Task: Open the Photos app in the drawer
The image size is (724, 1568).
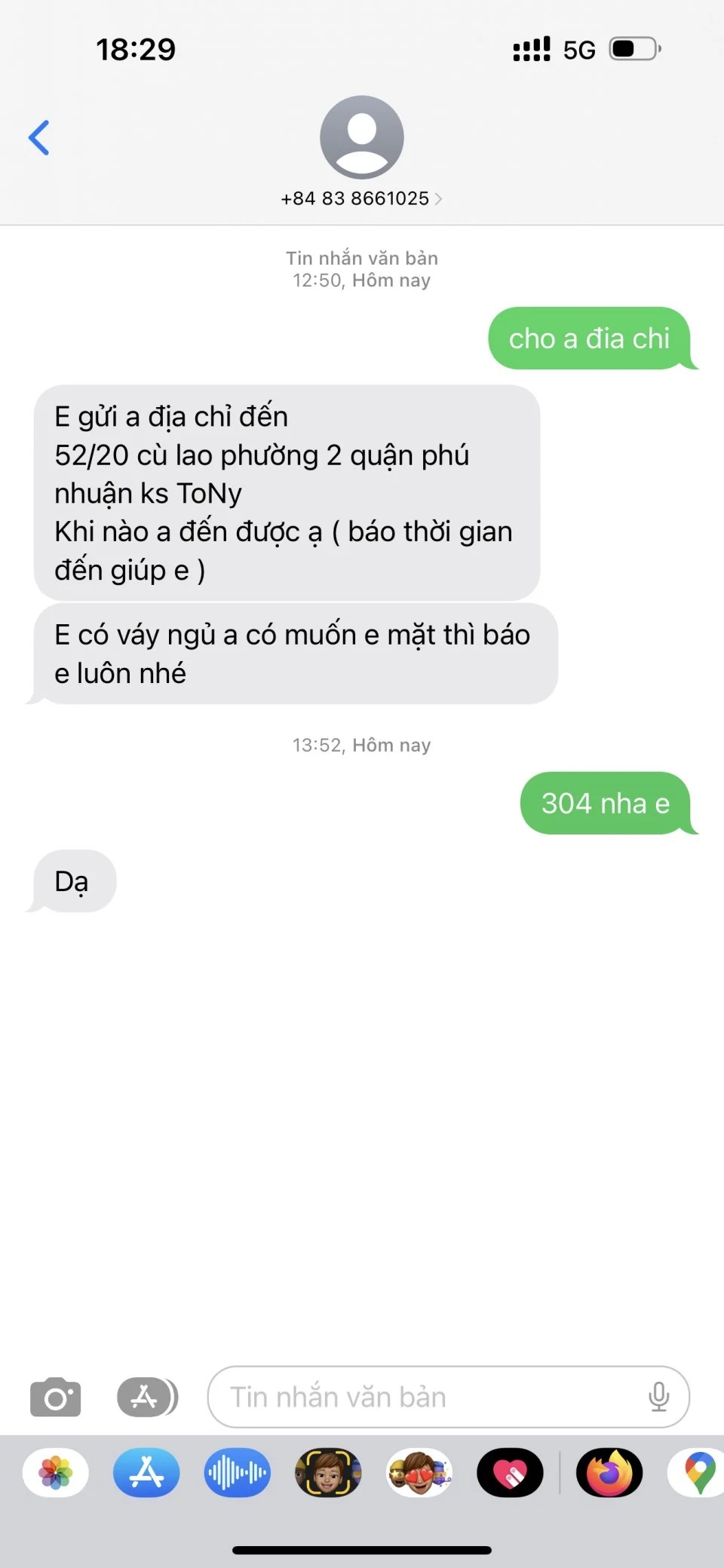Action: [56, 1472]
